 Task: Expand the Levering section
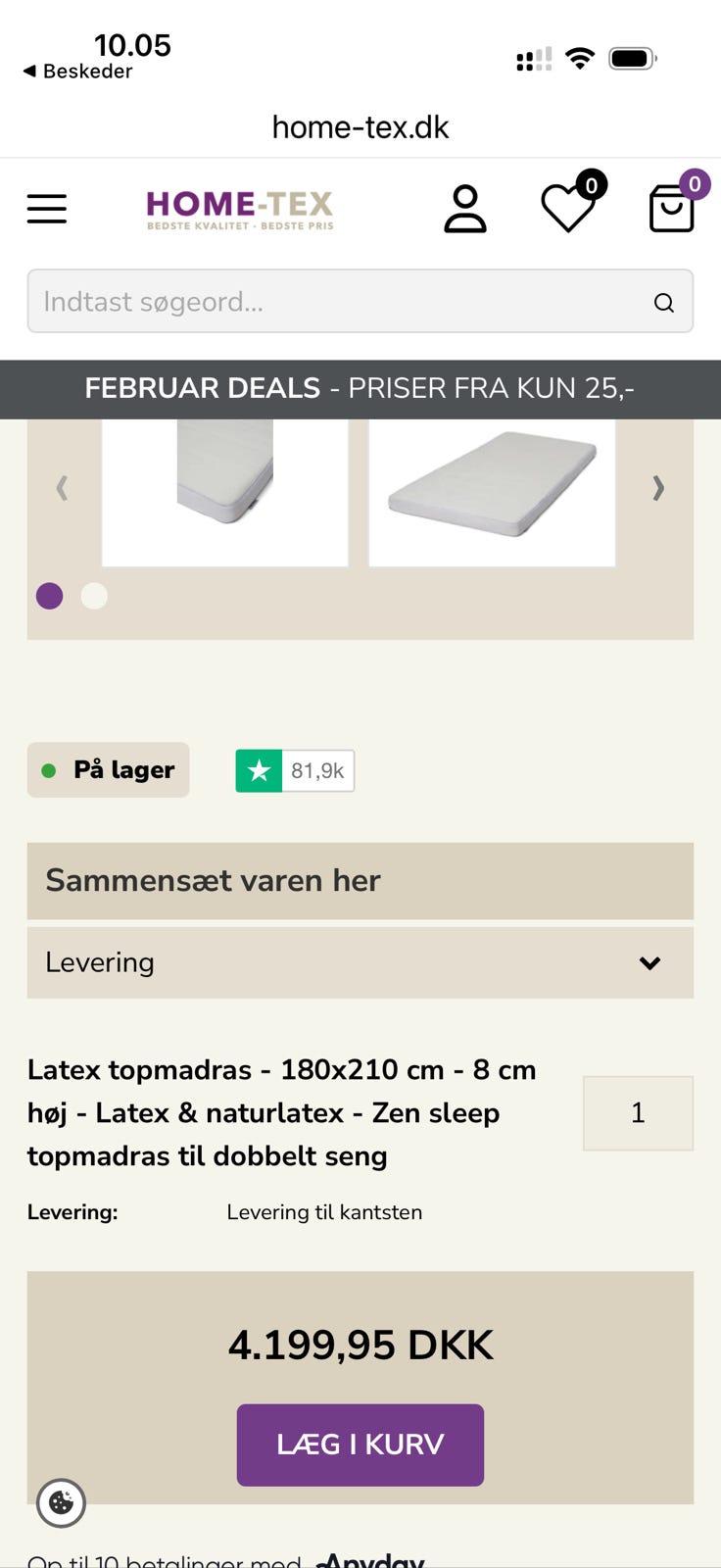pos(360,962)
